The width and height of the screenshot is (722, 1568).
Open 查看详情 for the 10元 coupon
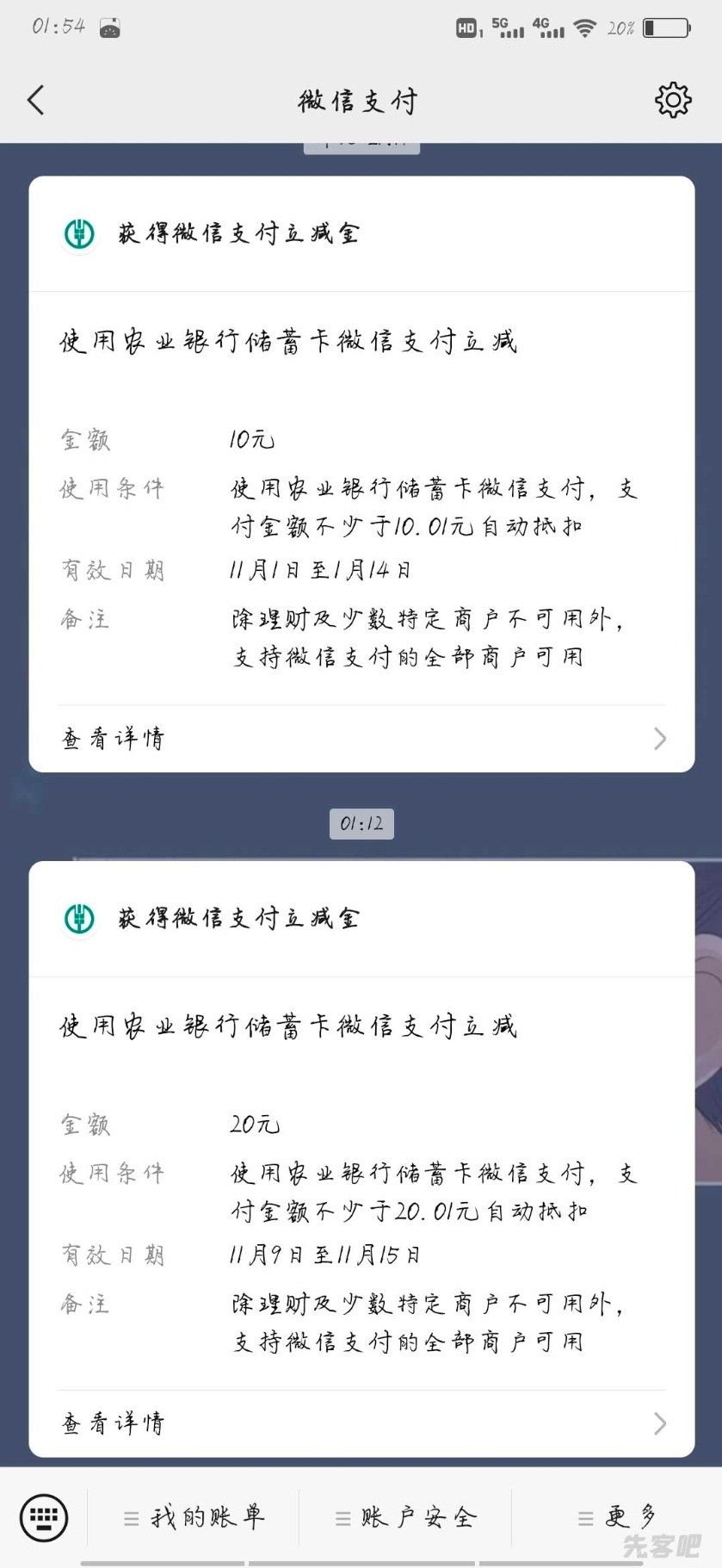(x=361, y=738)
